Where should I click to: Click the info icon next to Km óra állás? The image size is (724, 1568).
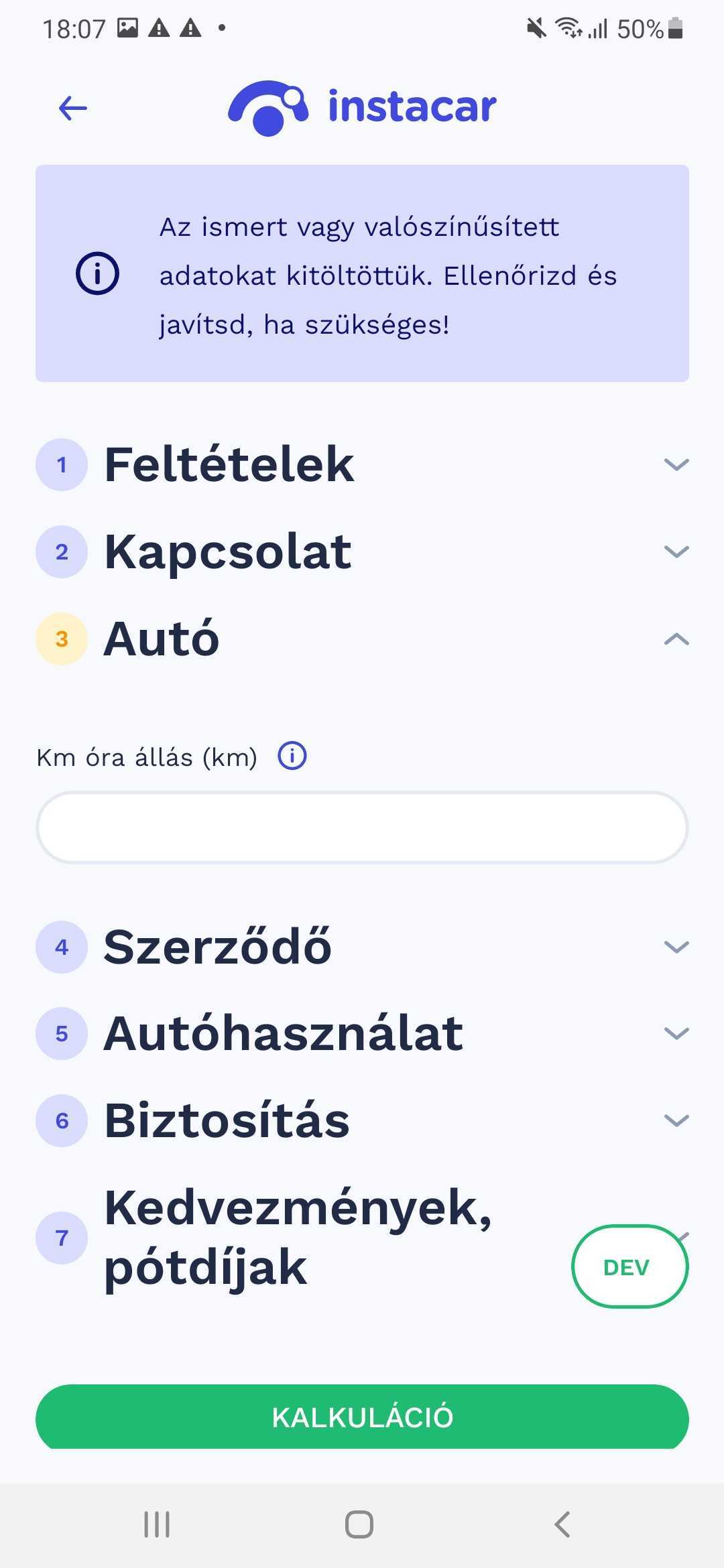point(291,757)
